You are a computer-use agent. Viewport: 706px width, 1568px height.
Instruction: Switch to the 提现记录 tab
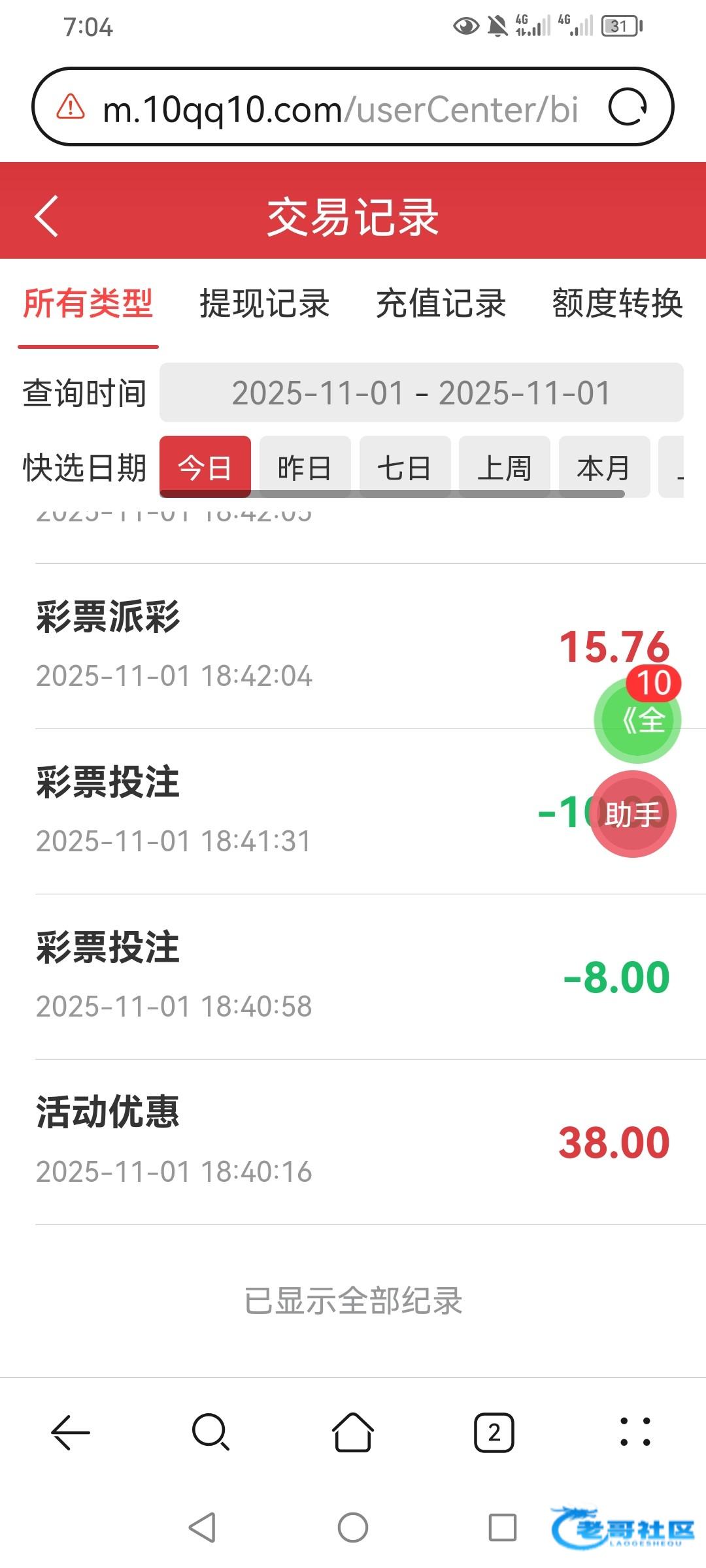pyautogui.click(x=264, y=304)
